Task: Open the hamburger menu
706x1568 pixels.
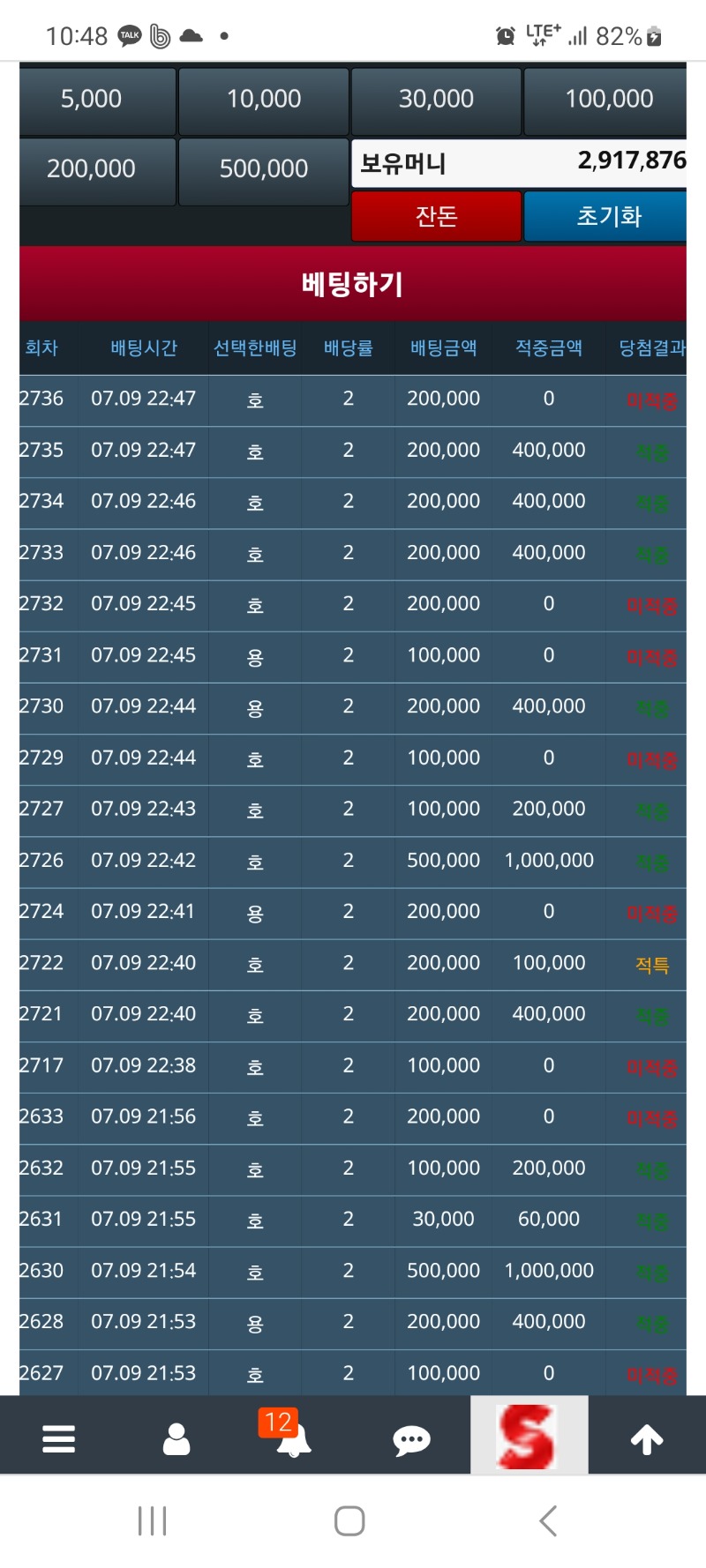Action: pos(58,1438)
